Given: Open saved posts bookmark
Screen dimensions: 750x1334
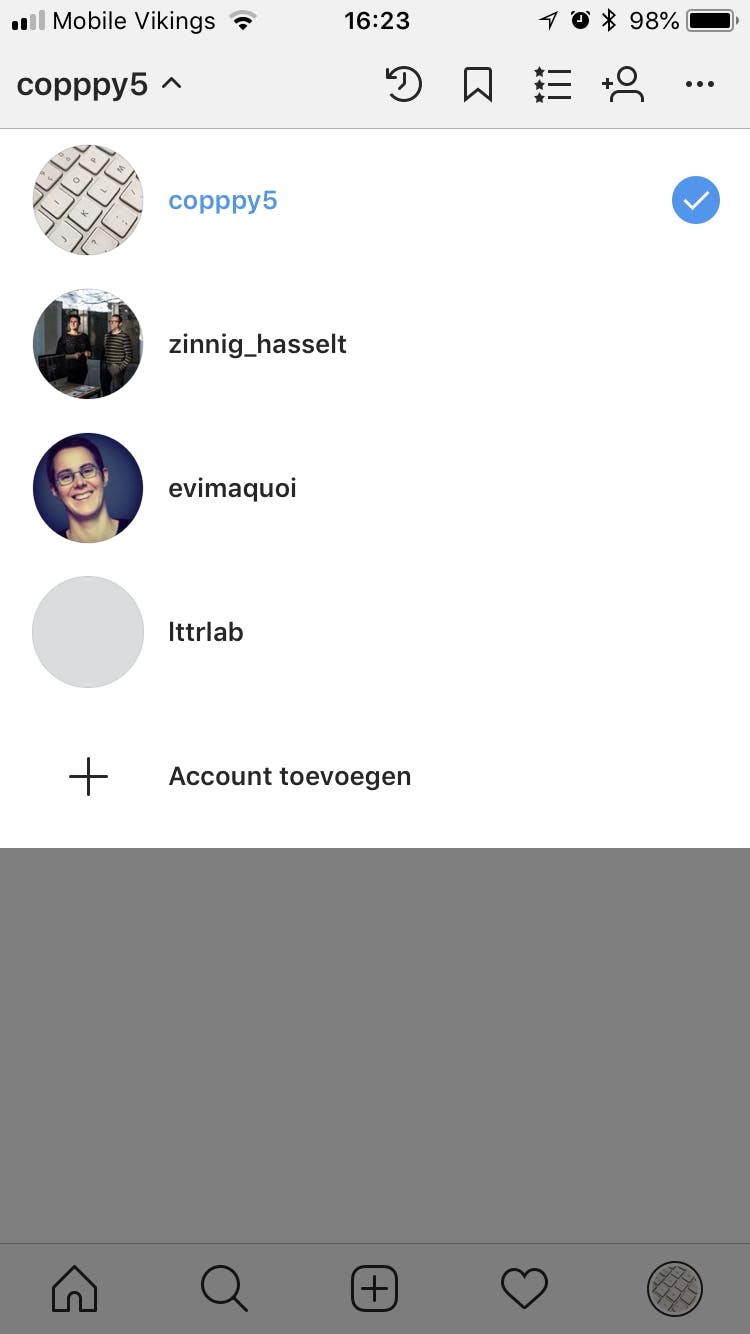Looking at the screenshot, I should point(478,85).
